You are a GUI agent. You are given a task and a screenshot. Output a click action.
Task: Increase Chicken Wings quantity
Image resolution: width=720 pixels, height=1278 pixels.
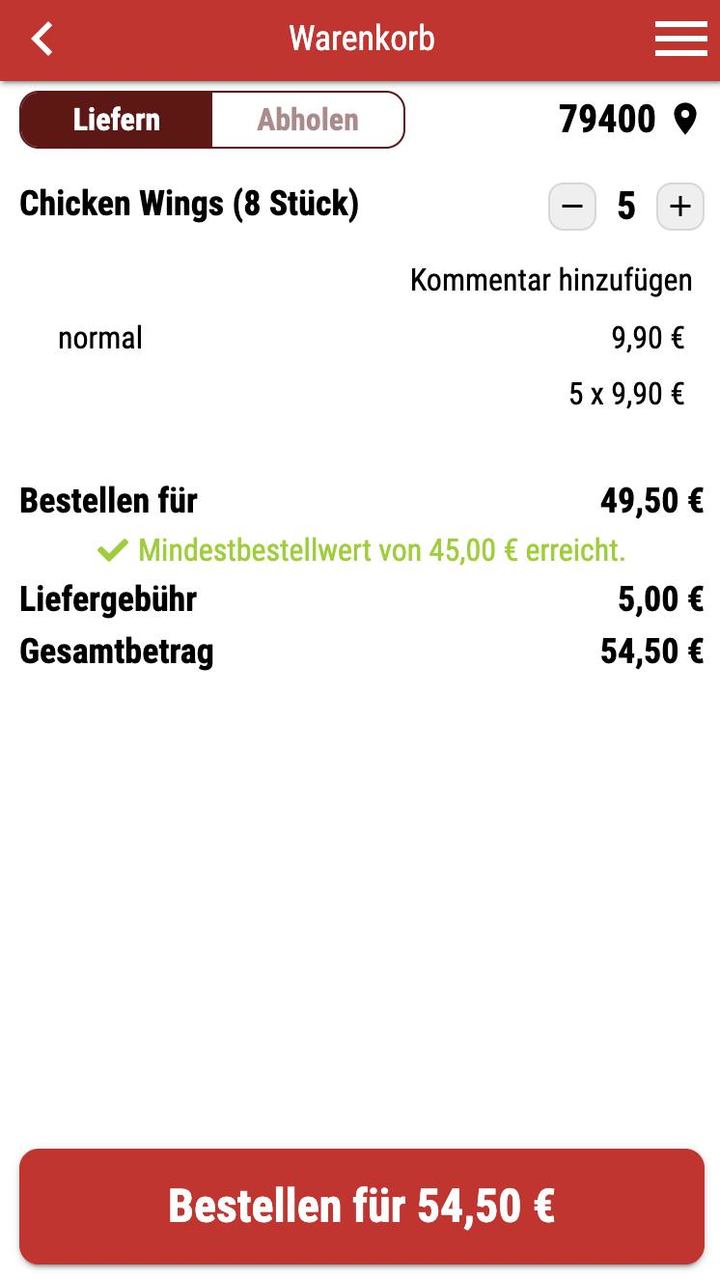point(680,207)
